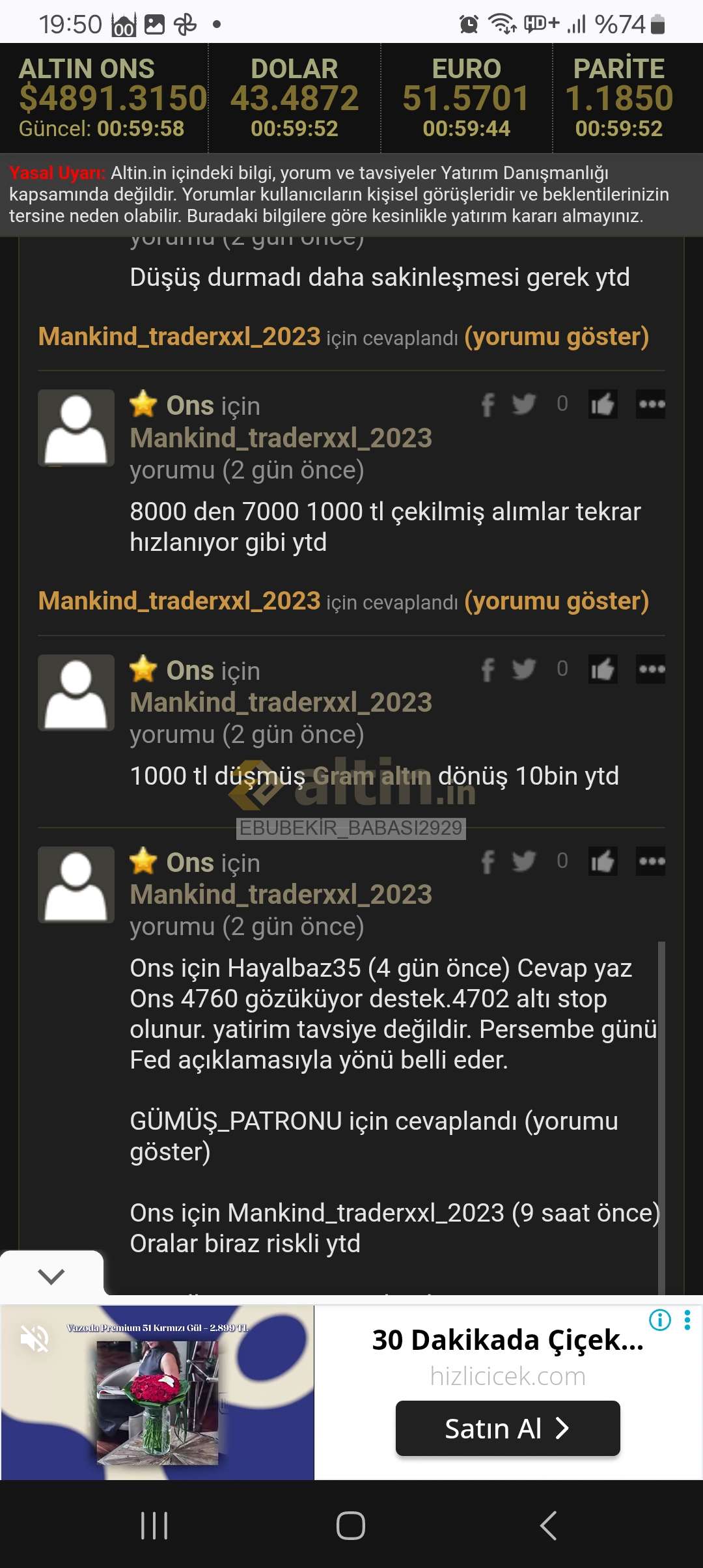The height and width of the screenshot is (1568, 703).
Task: Share the "1000 tl düşmüş" comment on Twitter
Action: (x=524, y=669)
